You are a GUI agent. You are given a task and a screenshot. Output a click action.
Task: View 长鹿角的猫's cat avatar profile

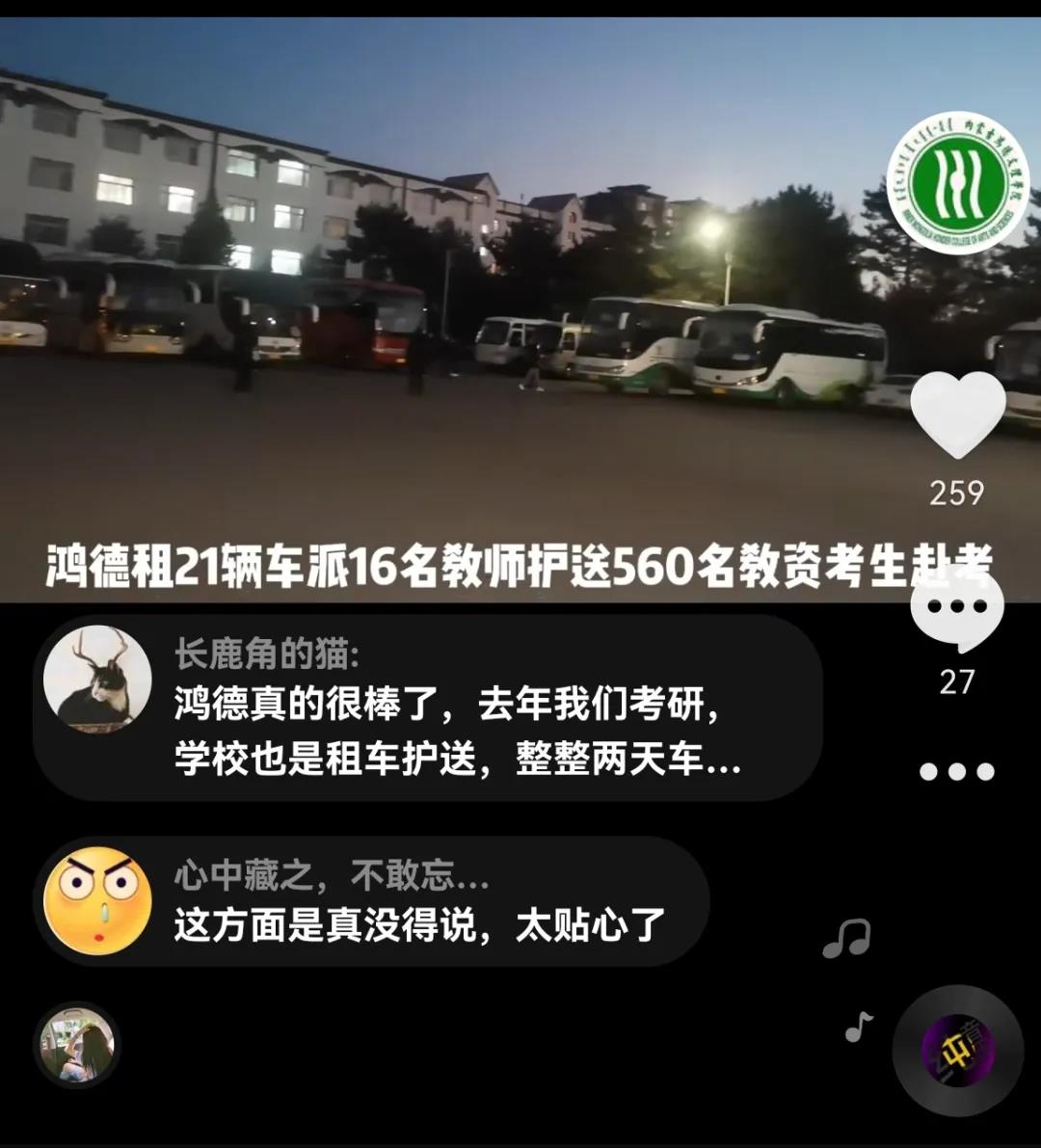click(x=97, y=680)
